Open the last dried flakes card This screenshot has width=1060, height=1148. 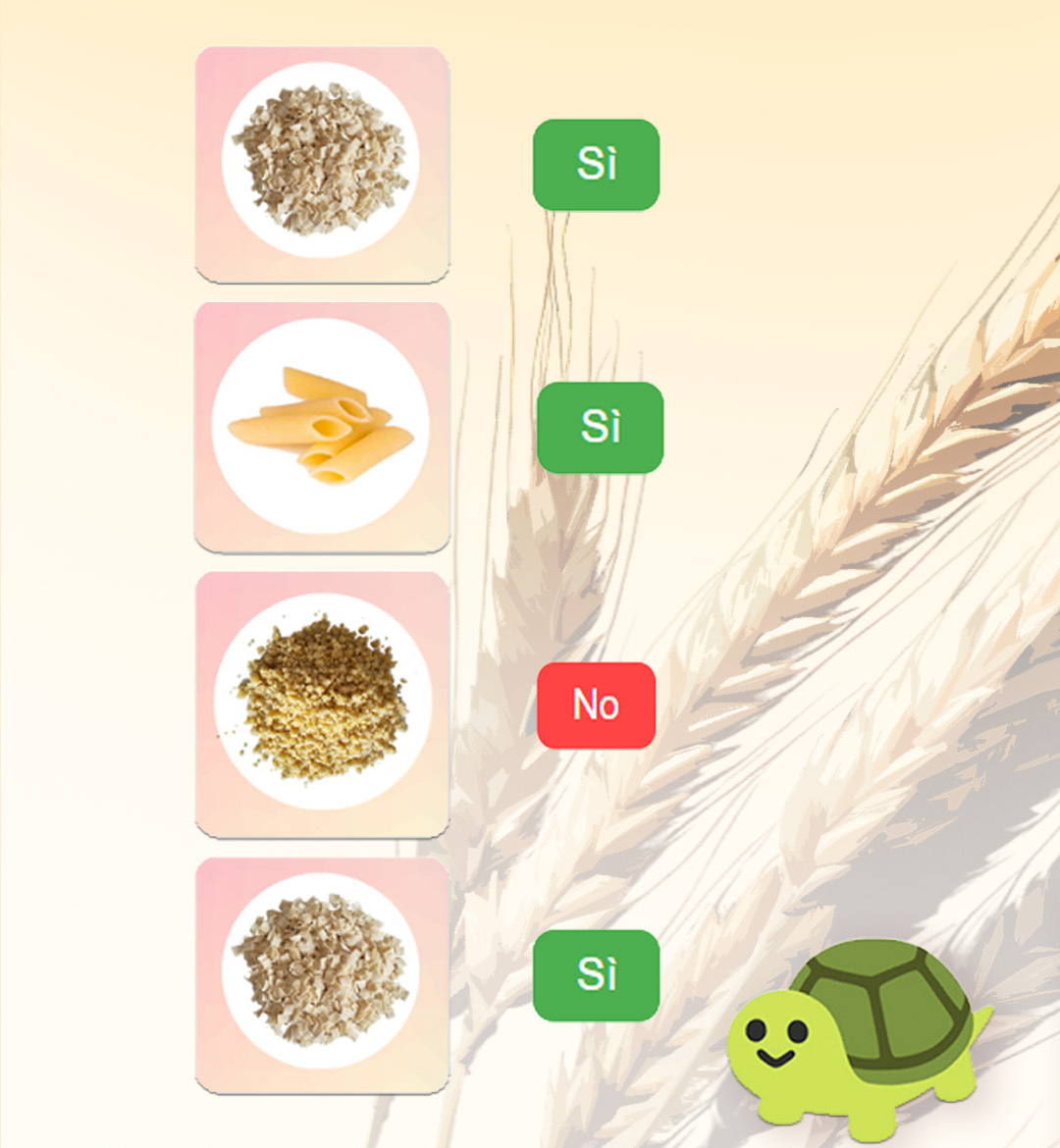[x=322, y=974]
